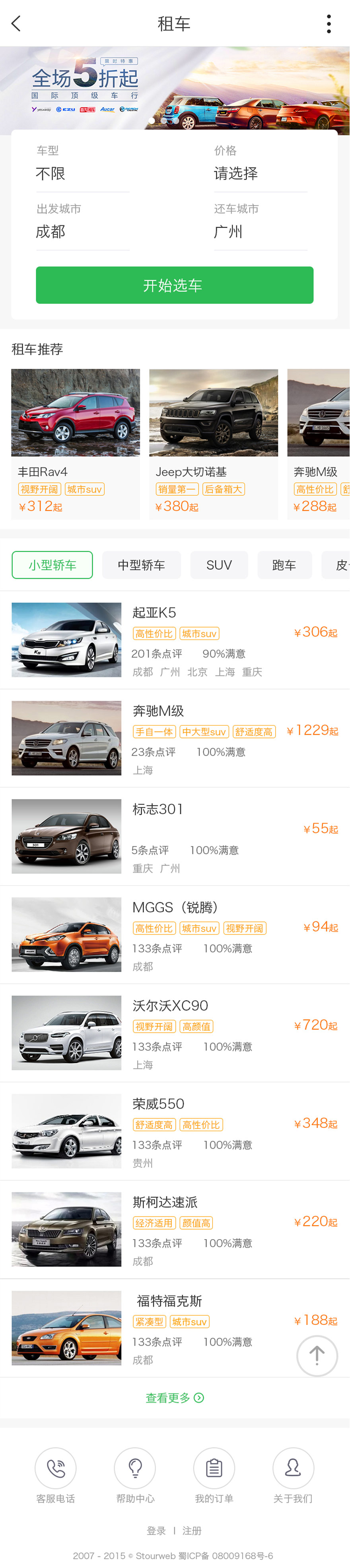
Task: Open the 车型 car type selector
Action: click(82, 174)
